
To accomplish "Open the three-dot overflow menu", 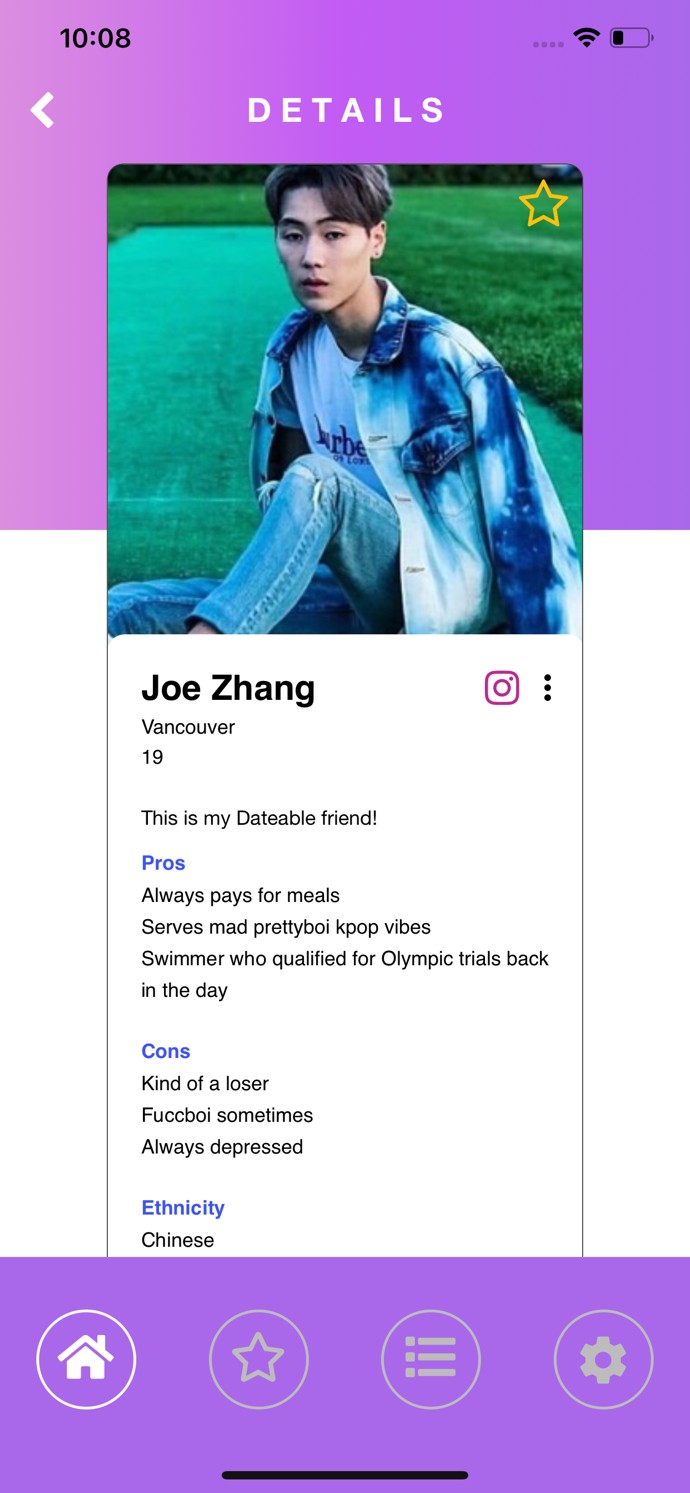I will (547, 688).
